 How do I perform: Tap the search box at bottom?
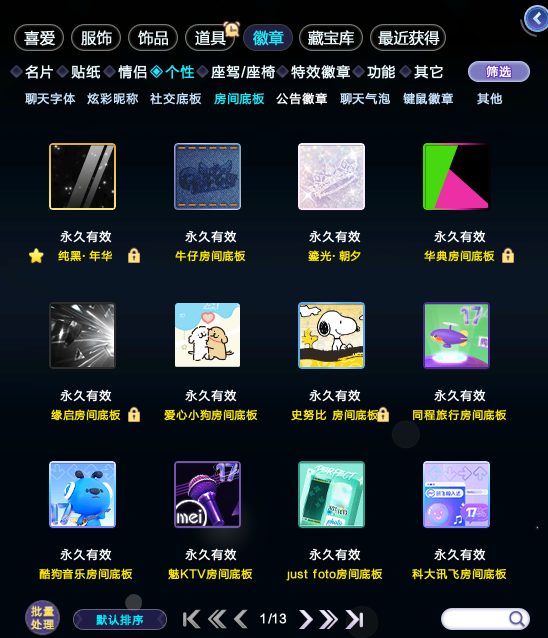pos(485,619)
